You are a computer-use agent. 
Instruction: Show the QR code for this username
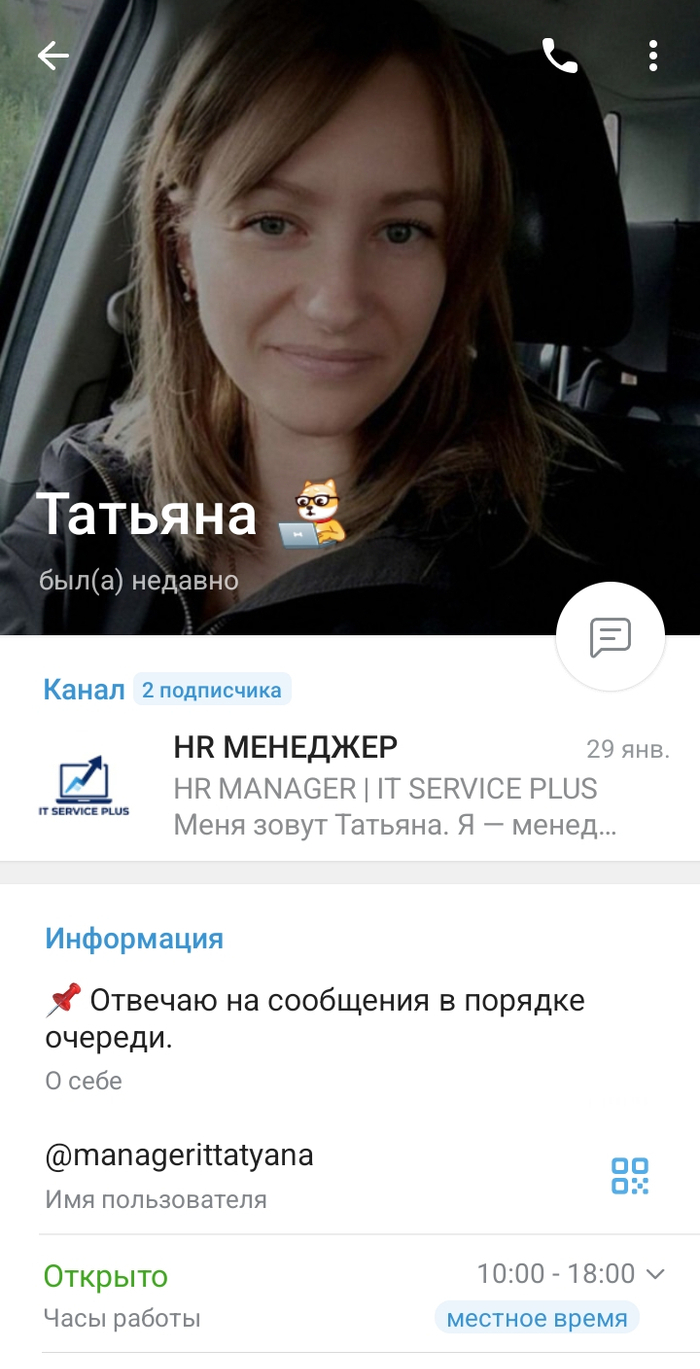630,1175
